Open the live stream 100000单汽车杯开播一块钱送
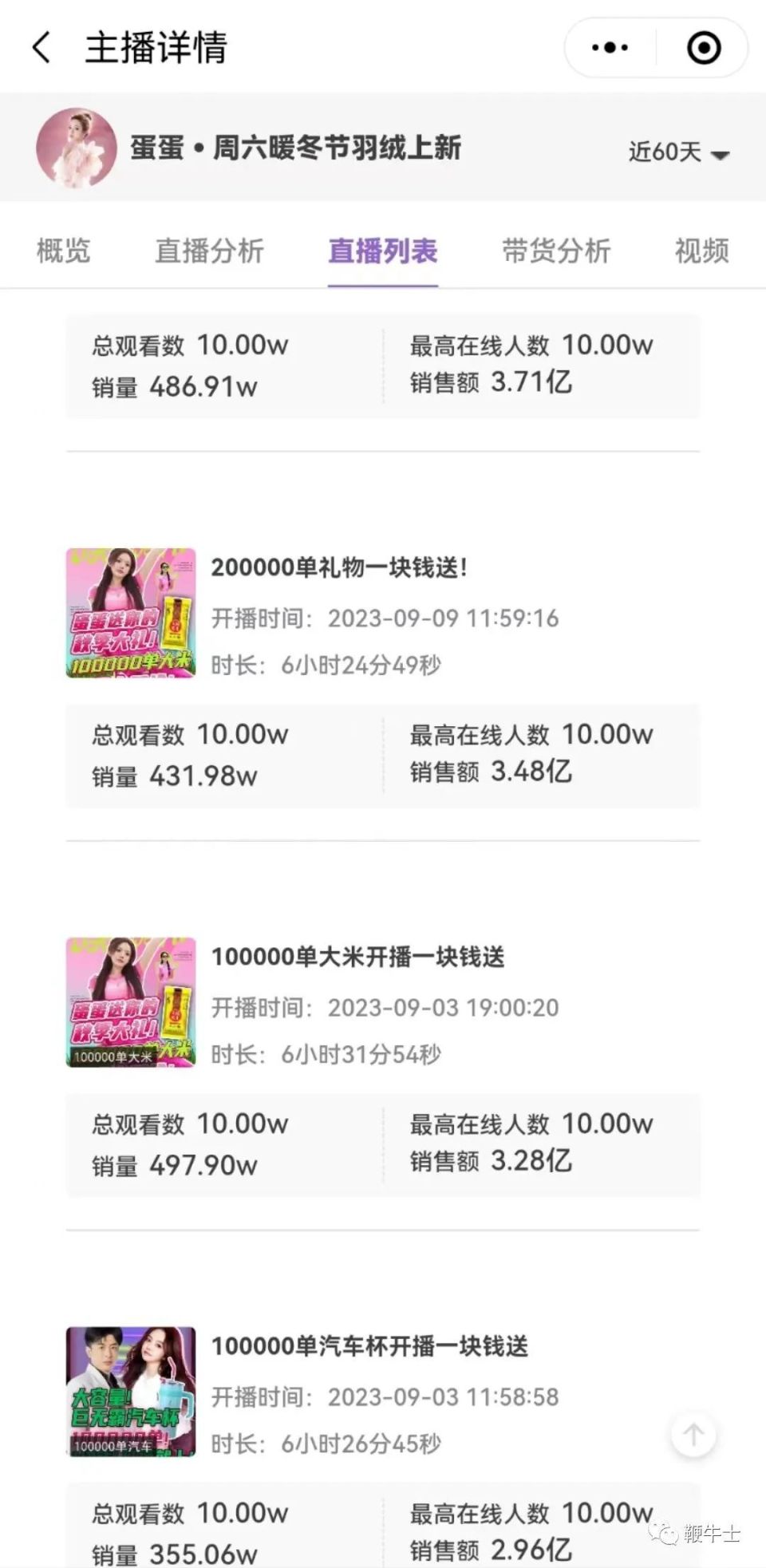This screenshot has height=1568, width=766. tap(369, 1346)
